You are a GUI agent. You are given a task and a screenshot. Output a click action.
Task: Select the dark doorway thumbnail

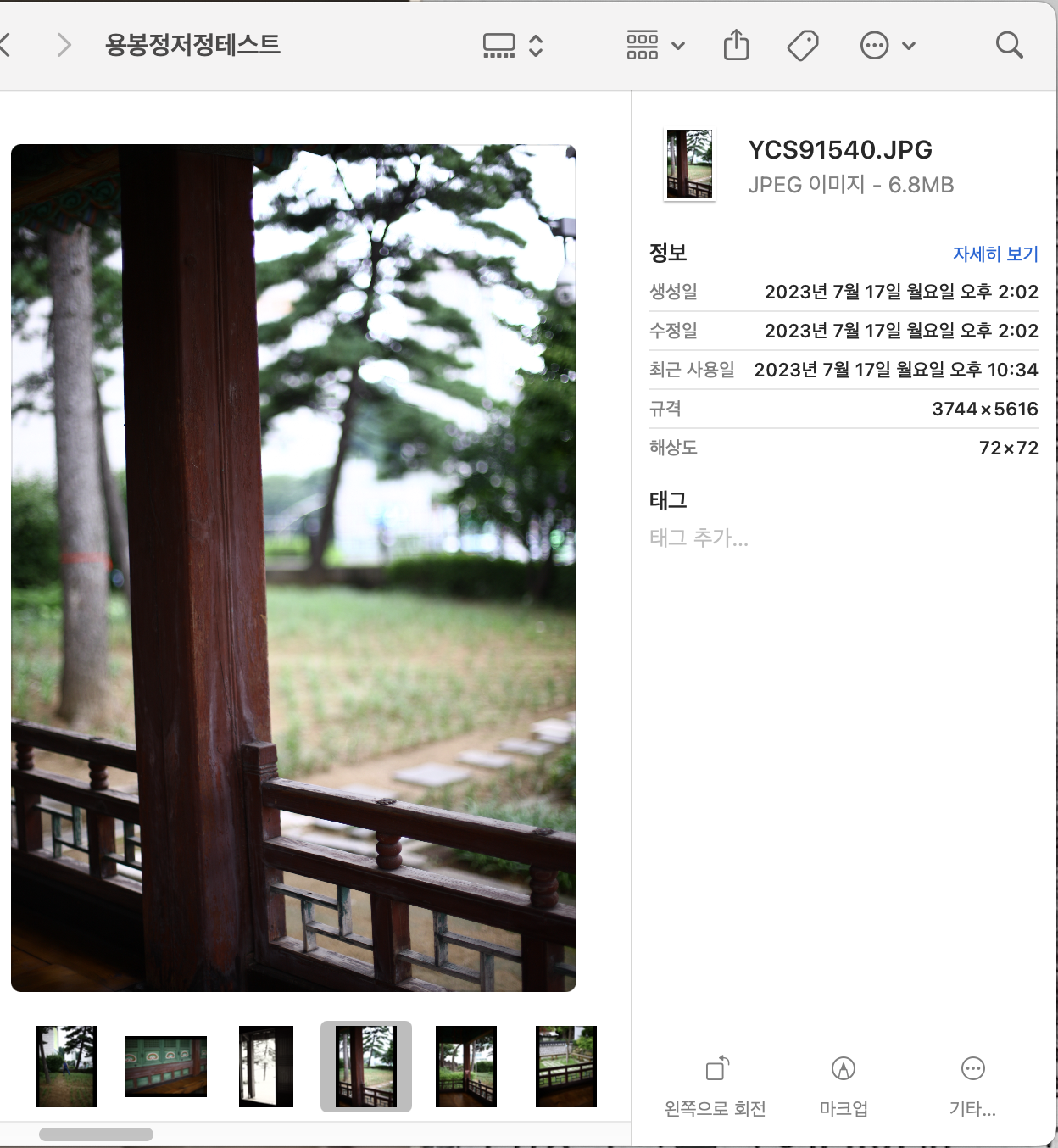pos(266,1066)
